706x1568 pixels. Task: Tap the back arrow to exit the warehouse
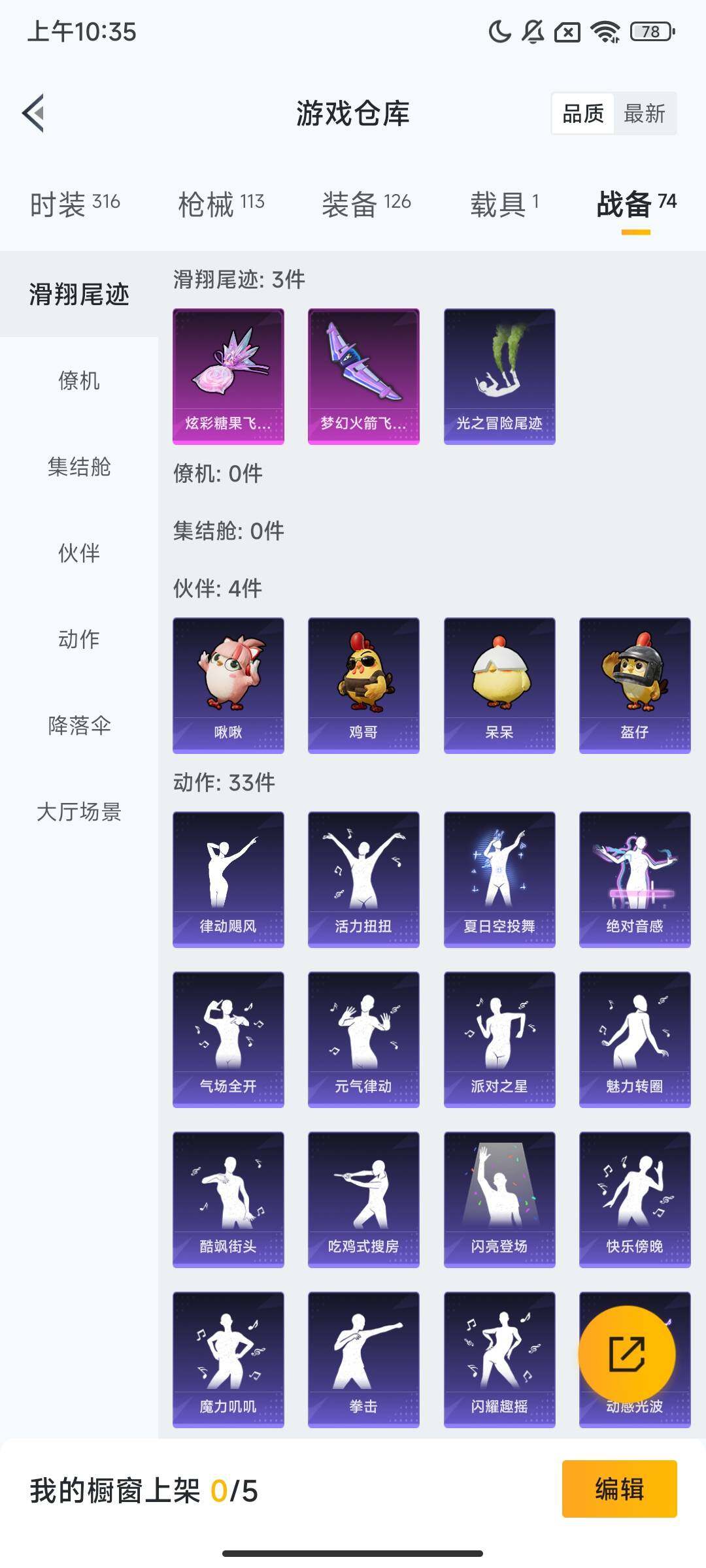click(x=35, y=112)
